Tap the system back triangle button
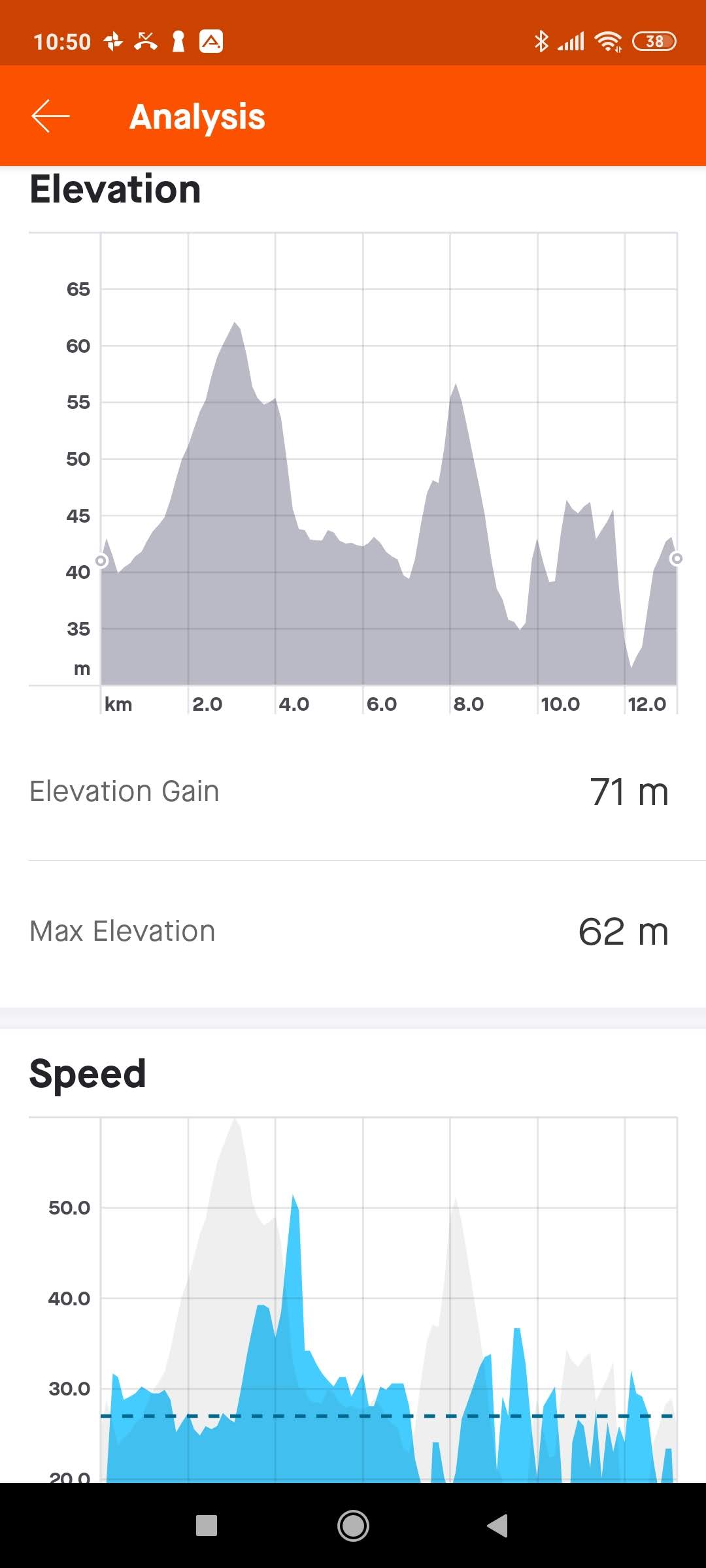Image resolution: width=706 pixels, height=1568 pixels. tap(498, 1526)
